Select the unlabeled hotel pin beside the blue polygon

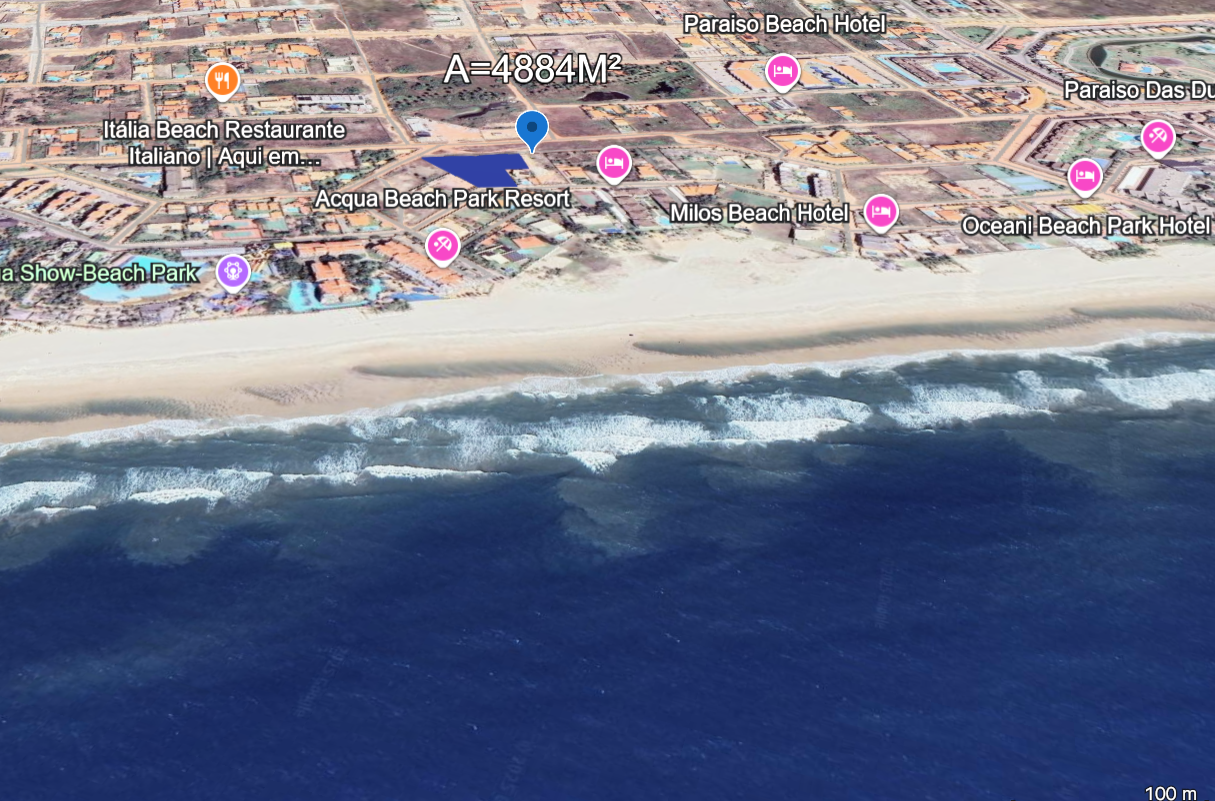(x=614, y=162)
